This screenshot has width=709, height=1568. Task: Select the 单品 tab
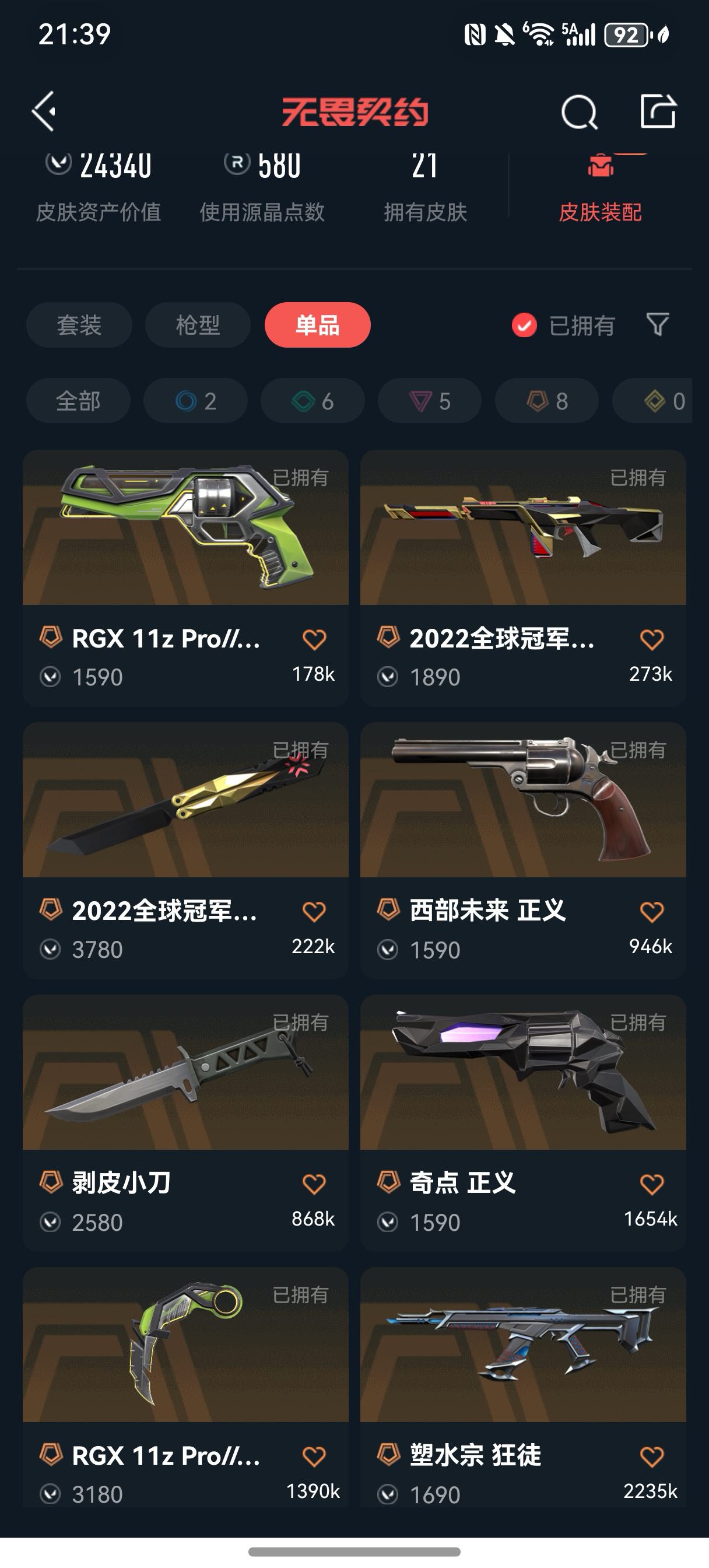point(317,325)
